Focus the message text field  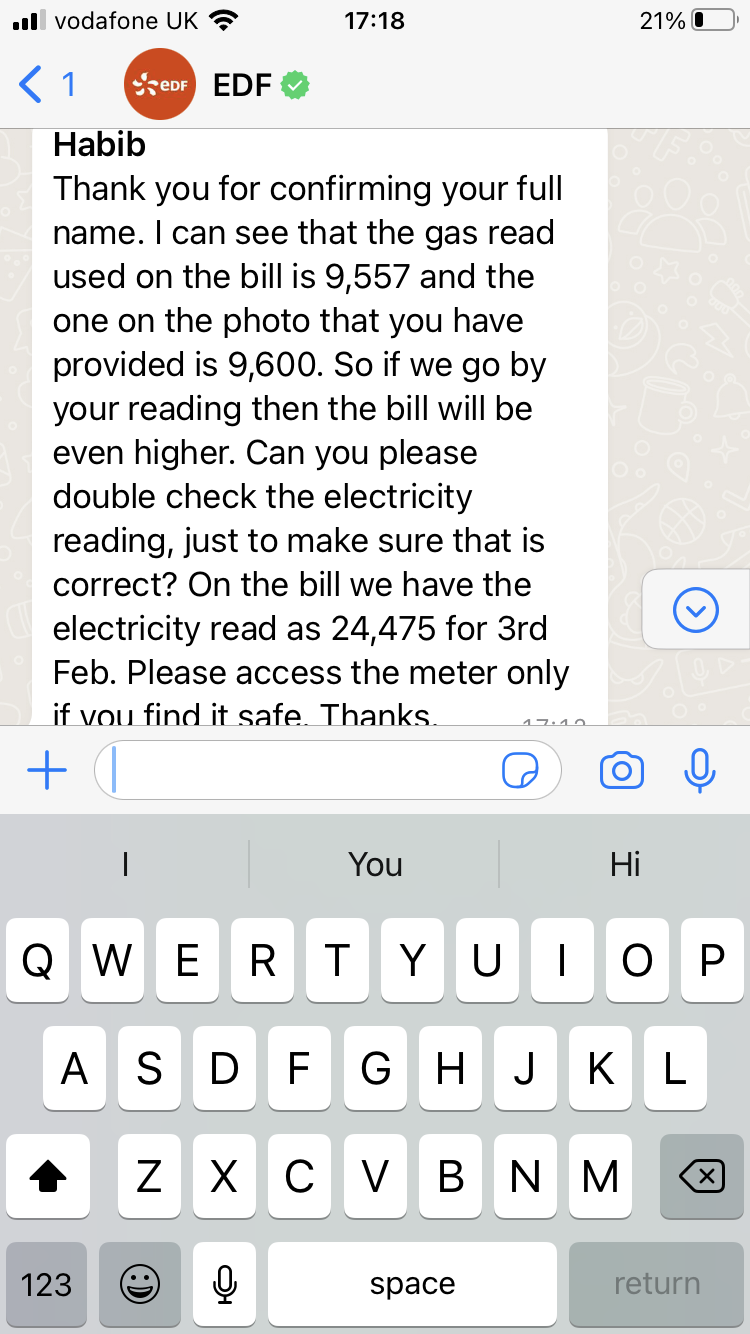tap(300, 770)
